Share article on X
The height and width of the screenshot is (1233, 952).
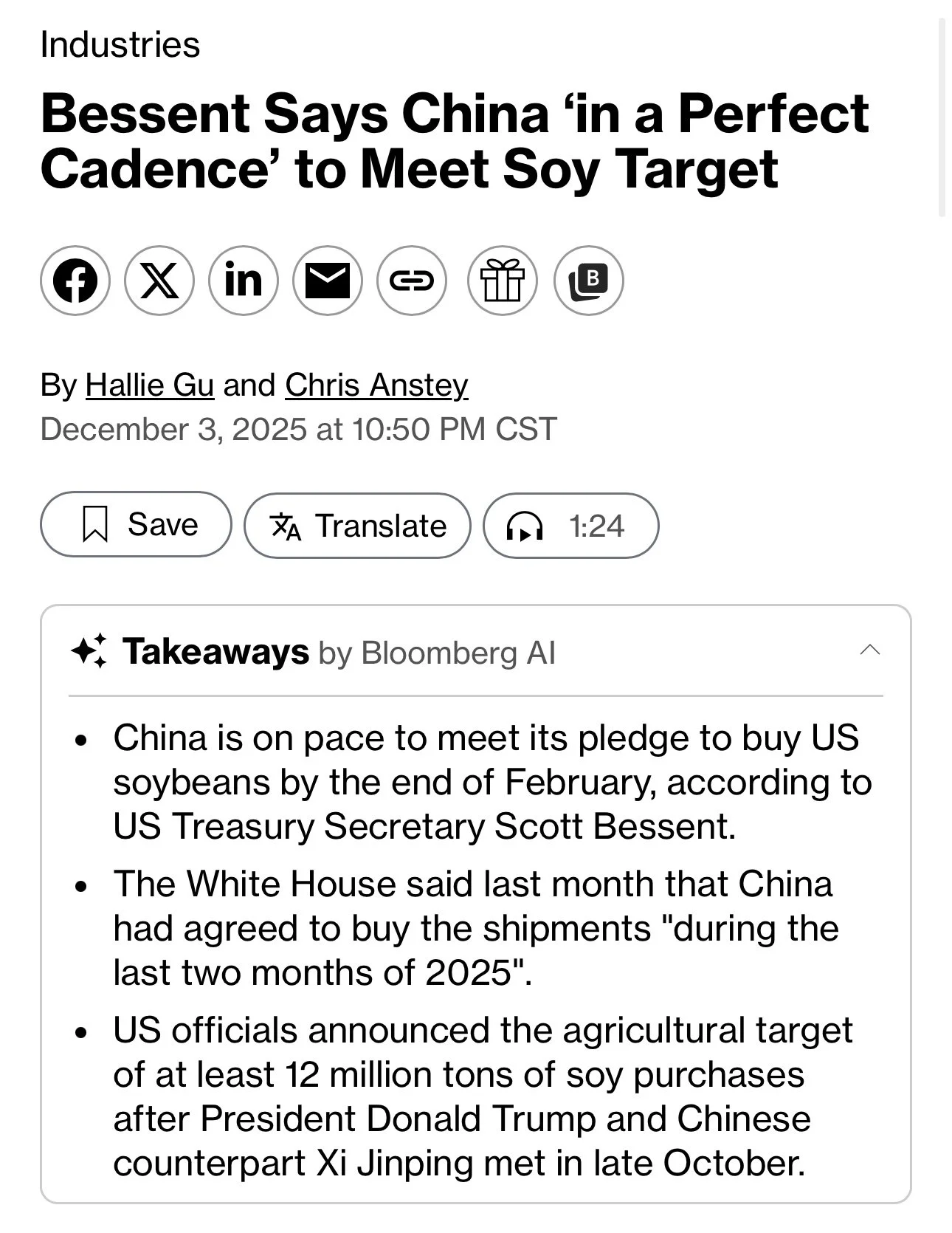tap(159, 281)
